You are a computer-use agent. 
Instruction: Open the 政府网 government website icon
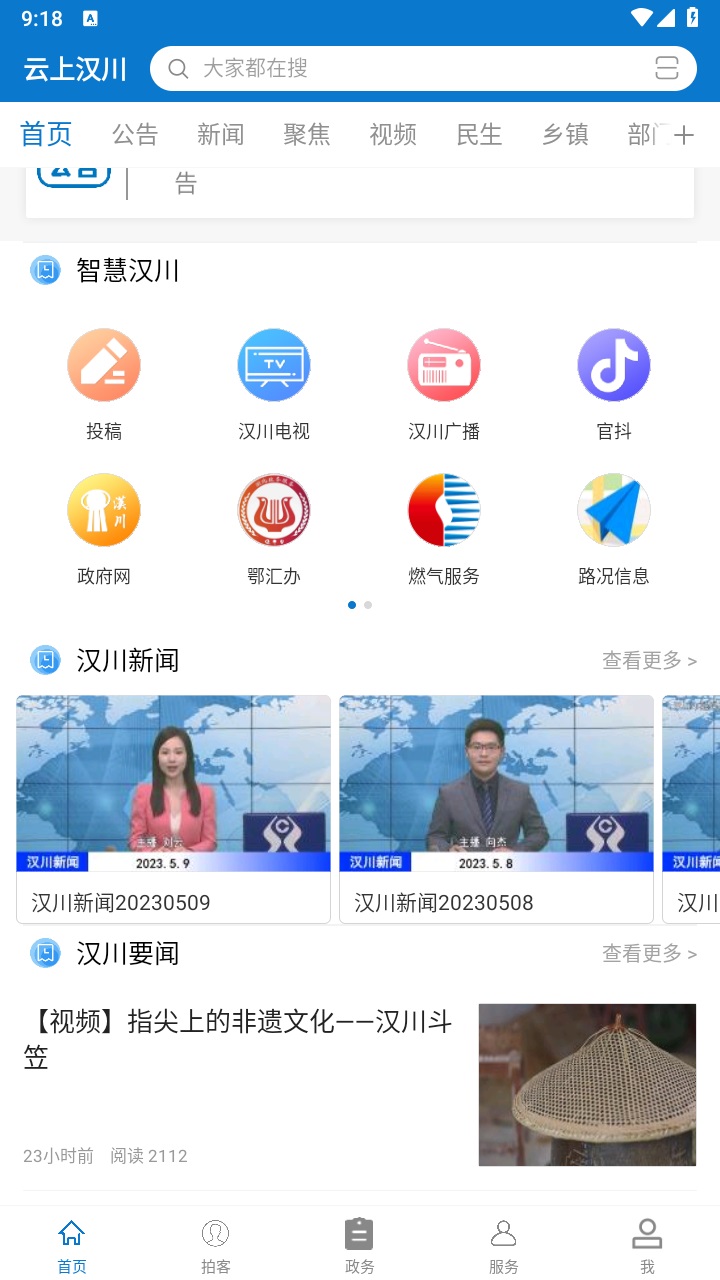click(x=104, y=509)
